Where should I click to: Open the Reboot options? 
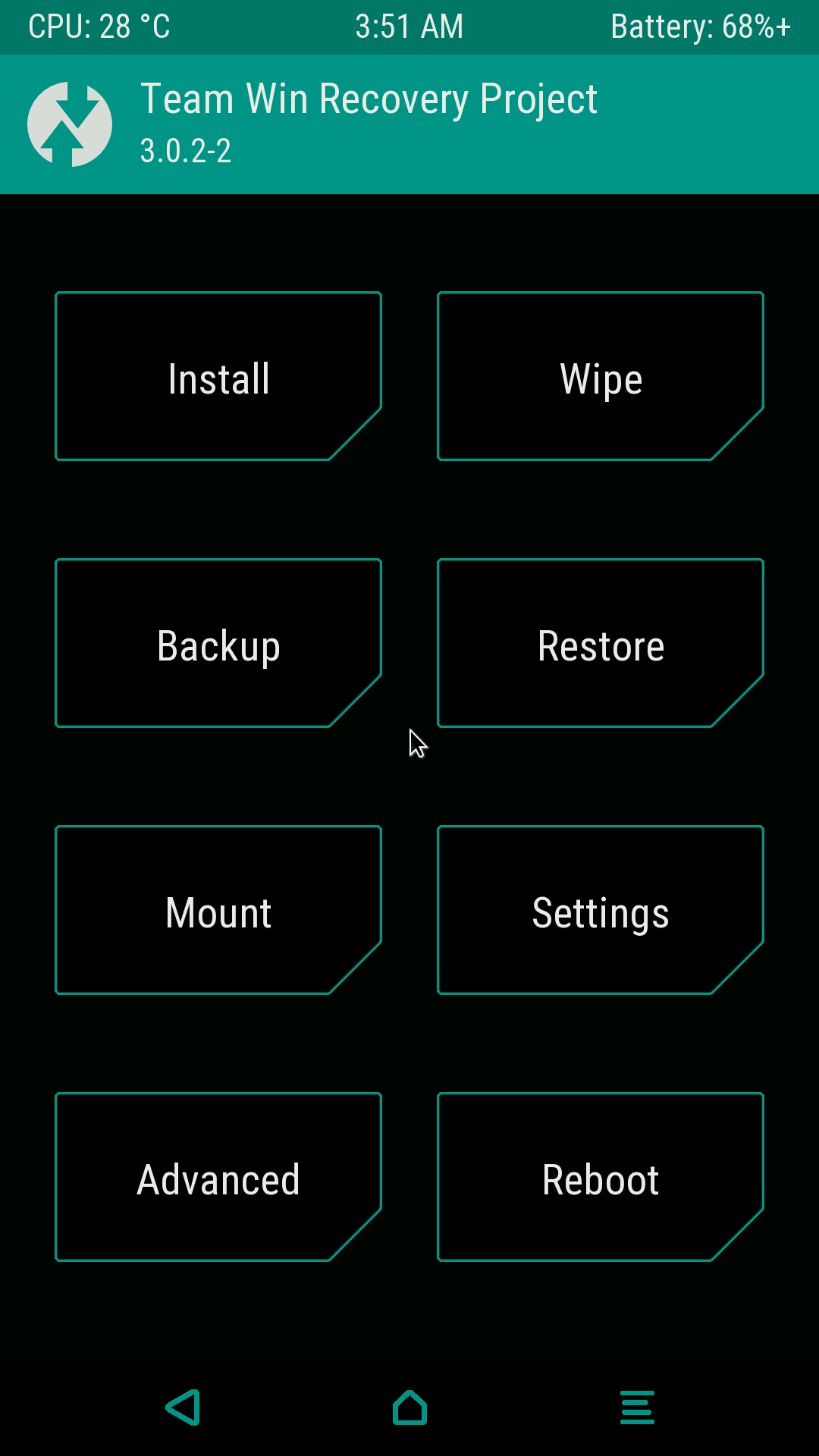pyautogui.click(x=600, y=1178)
